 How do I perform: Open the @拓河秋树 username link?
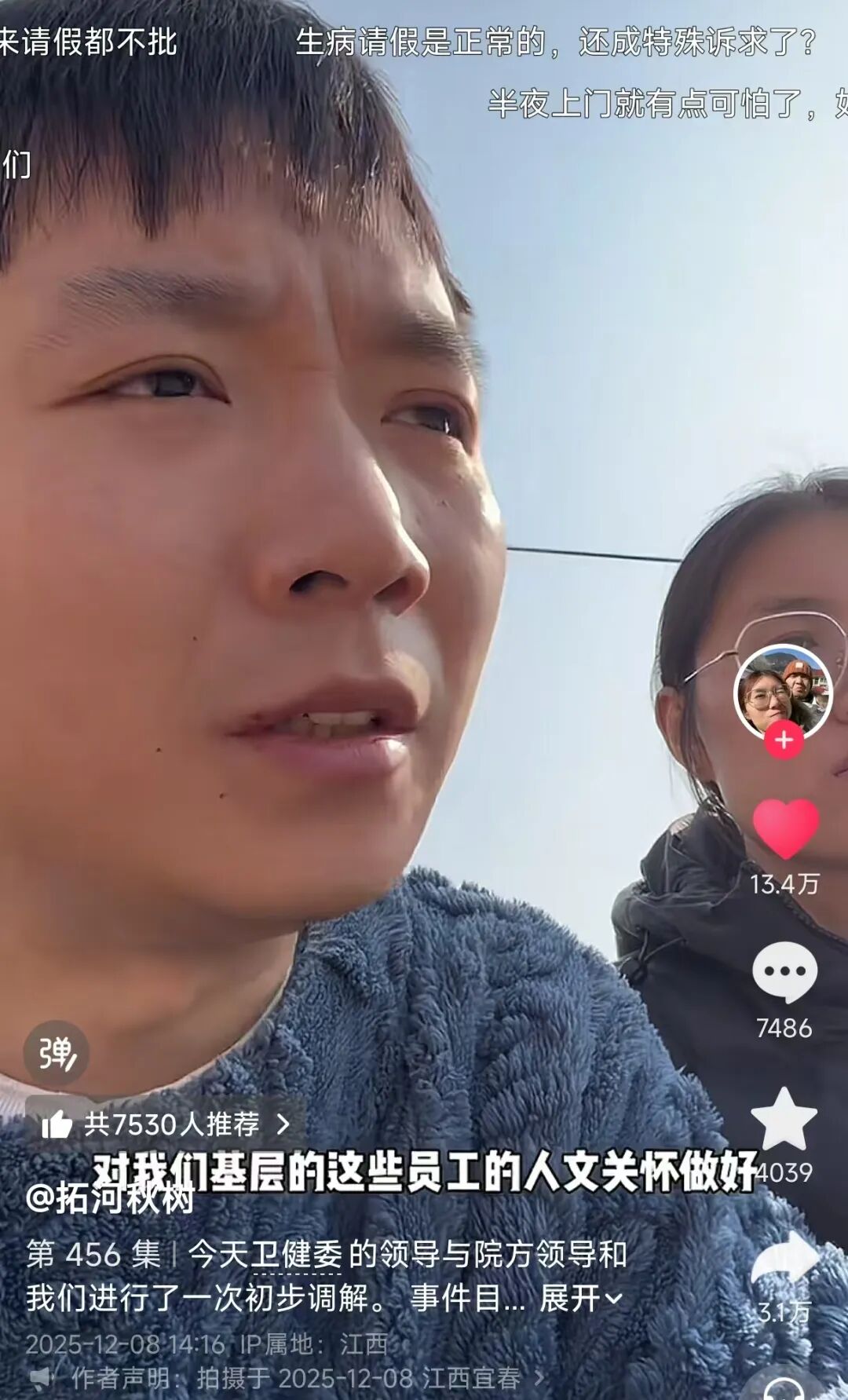pyautogui.click(x=110, y=1199)
